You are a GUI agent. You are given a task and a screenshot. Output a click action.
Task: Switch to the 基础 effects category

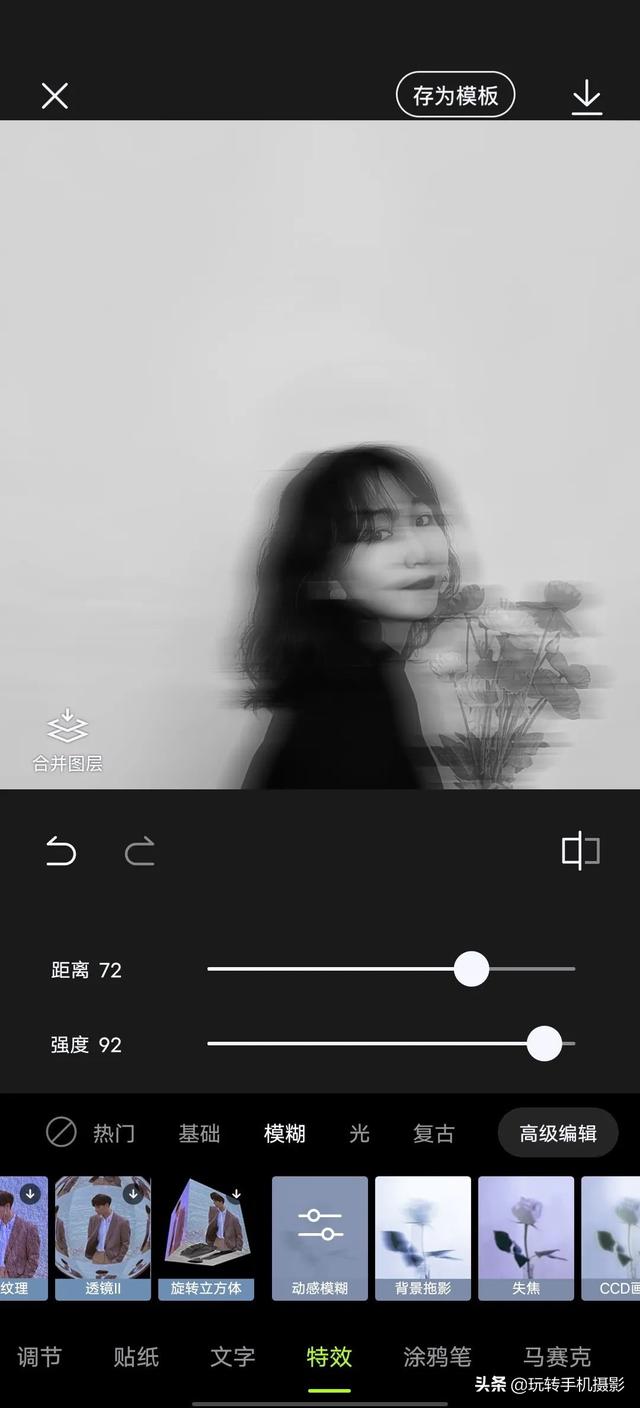point(199,1133)
